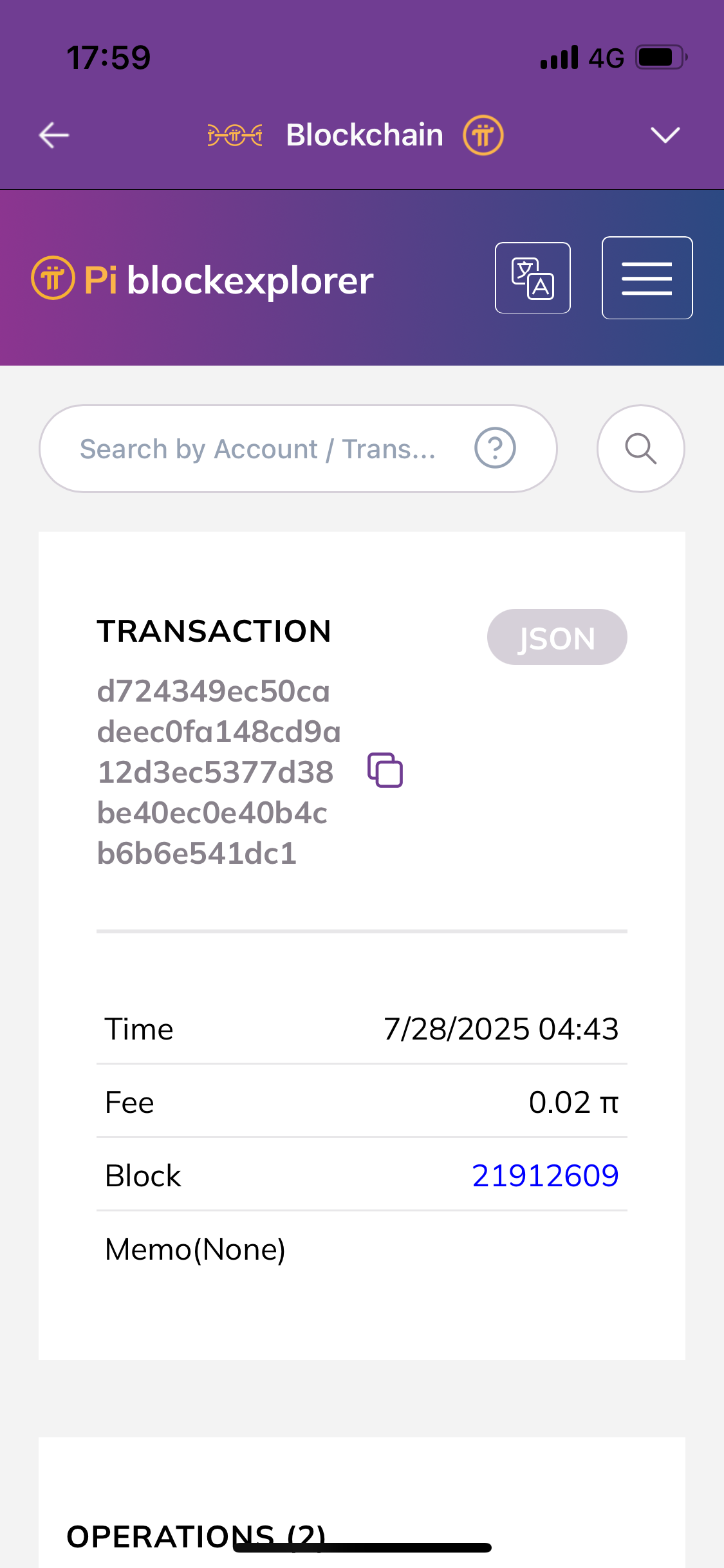724x1568 pixels.
Task: Expand the Blockchain header dropdown chevron
Action: pyautogui.click(x=665, y=135)
